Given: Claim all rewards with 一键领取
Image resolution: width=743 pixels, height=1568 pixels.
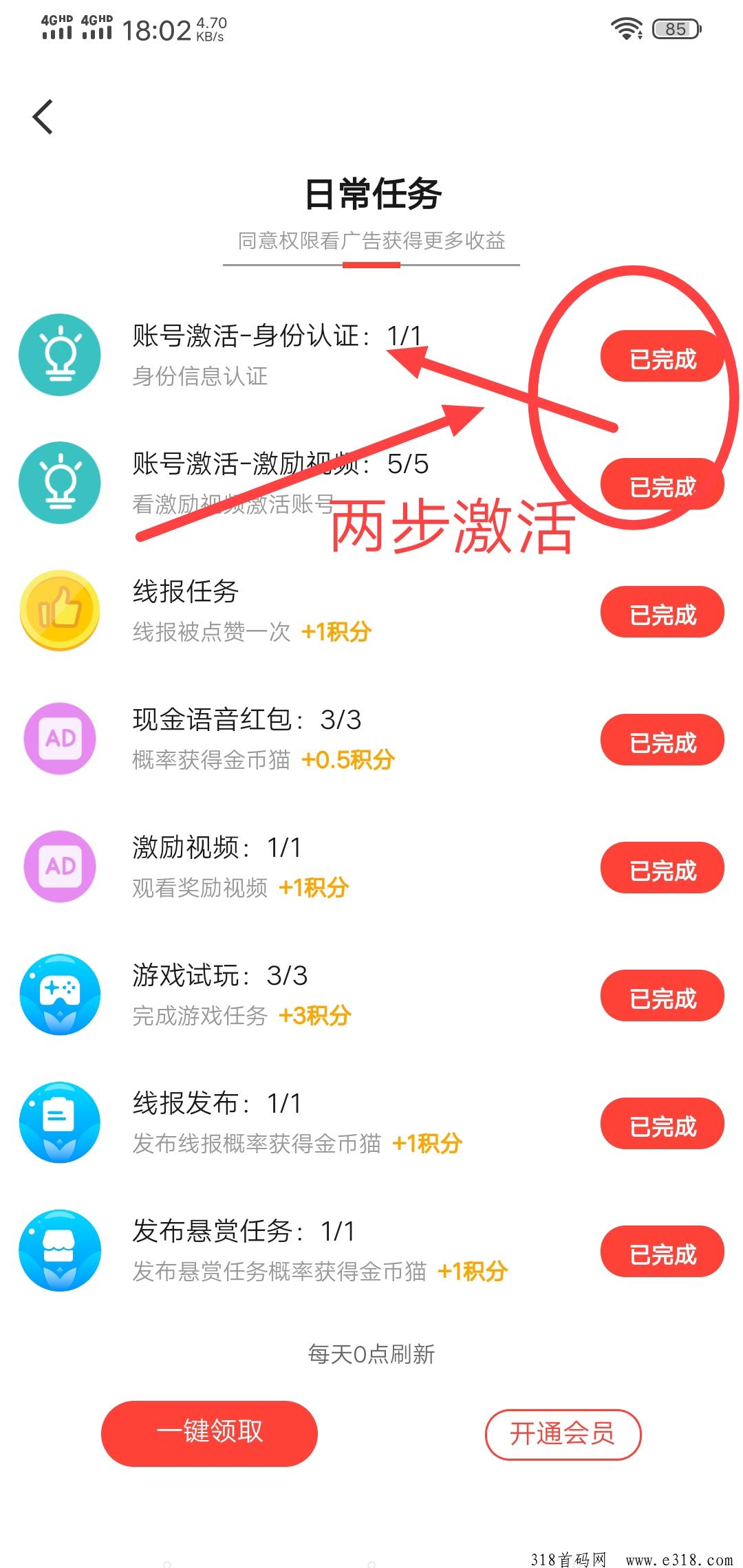Looking at the screenshot, I should click(x=209, y=1433).
